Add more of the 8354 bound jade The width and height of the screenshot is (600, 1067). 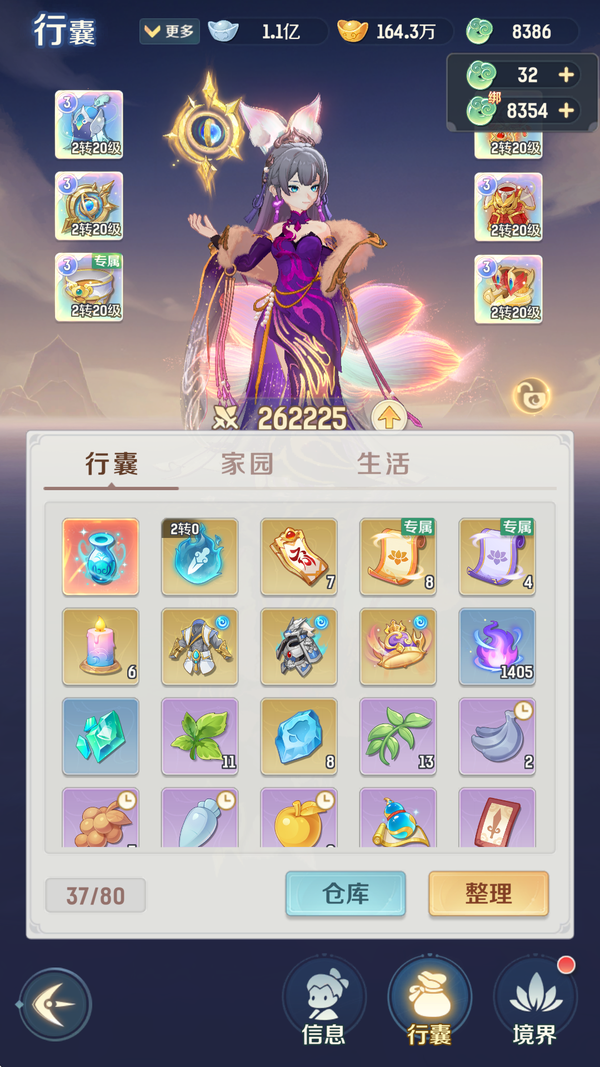click(x=566, y=110)
